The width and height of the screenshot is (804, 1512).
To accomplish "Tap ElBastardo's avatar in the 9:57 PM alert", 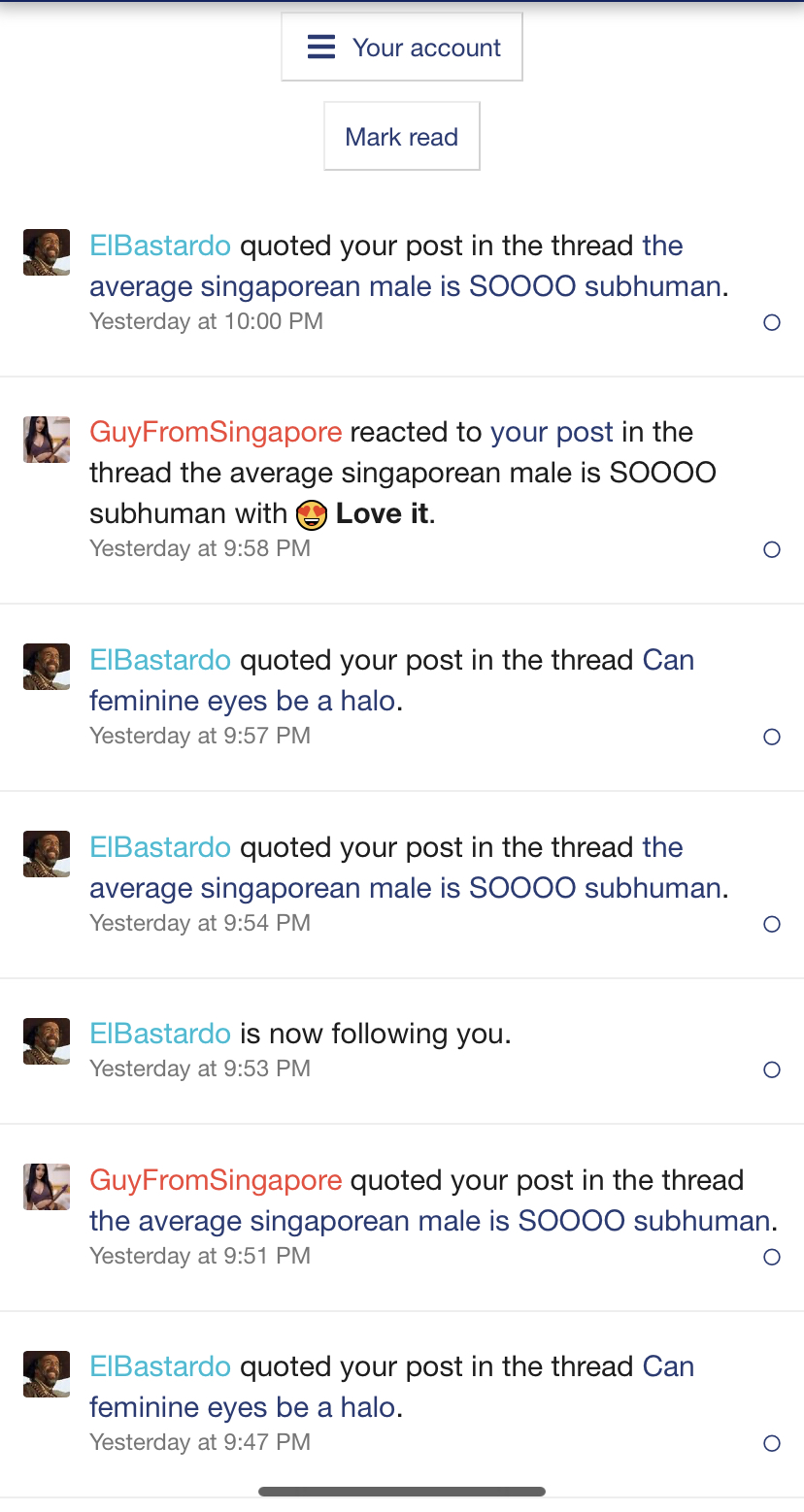I will click(x=47, y=667).
